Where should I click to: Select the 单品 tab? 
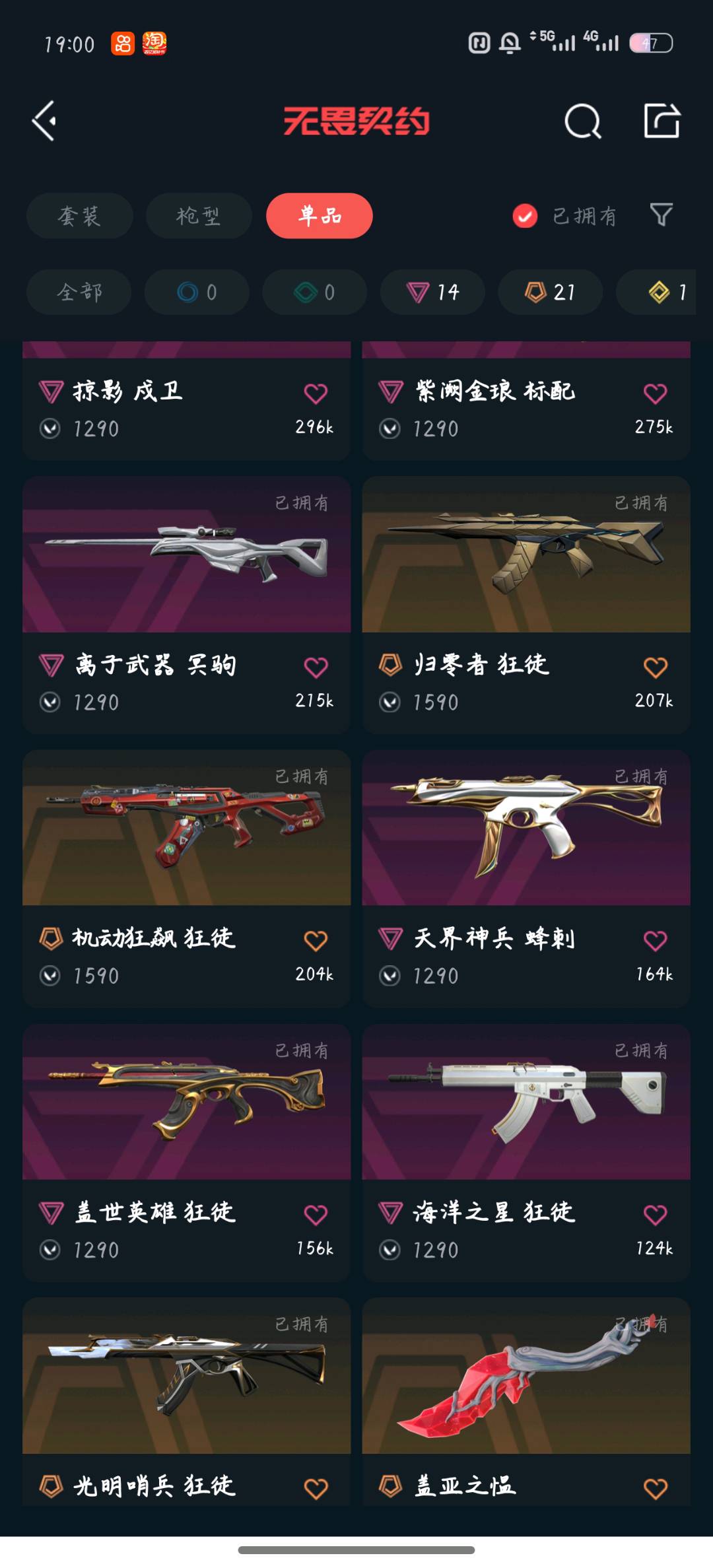click(x=320, y=216)
